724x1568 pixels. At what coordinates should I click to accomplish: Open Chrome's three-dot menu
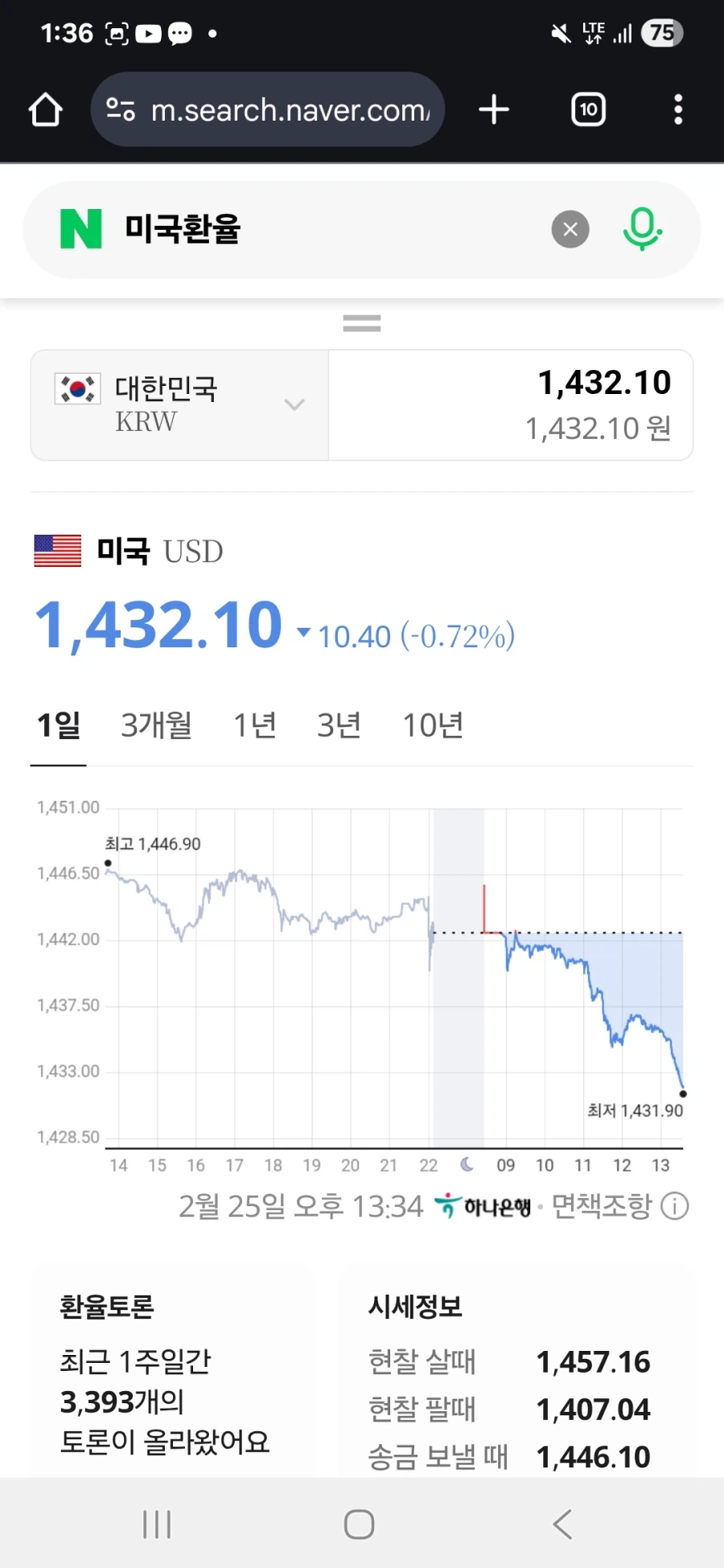678,109
